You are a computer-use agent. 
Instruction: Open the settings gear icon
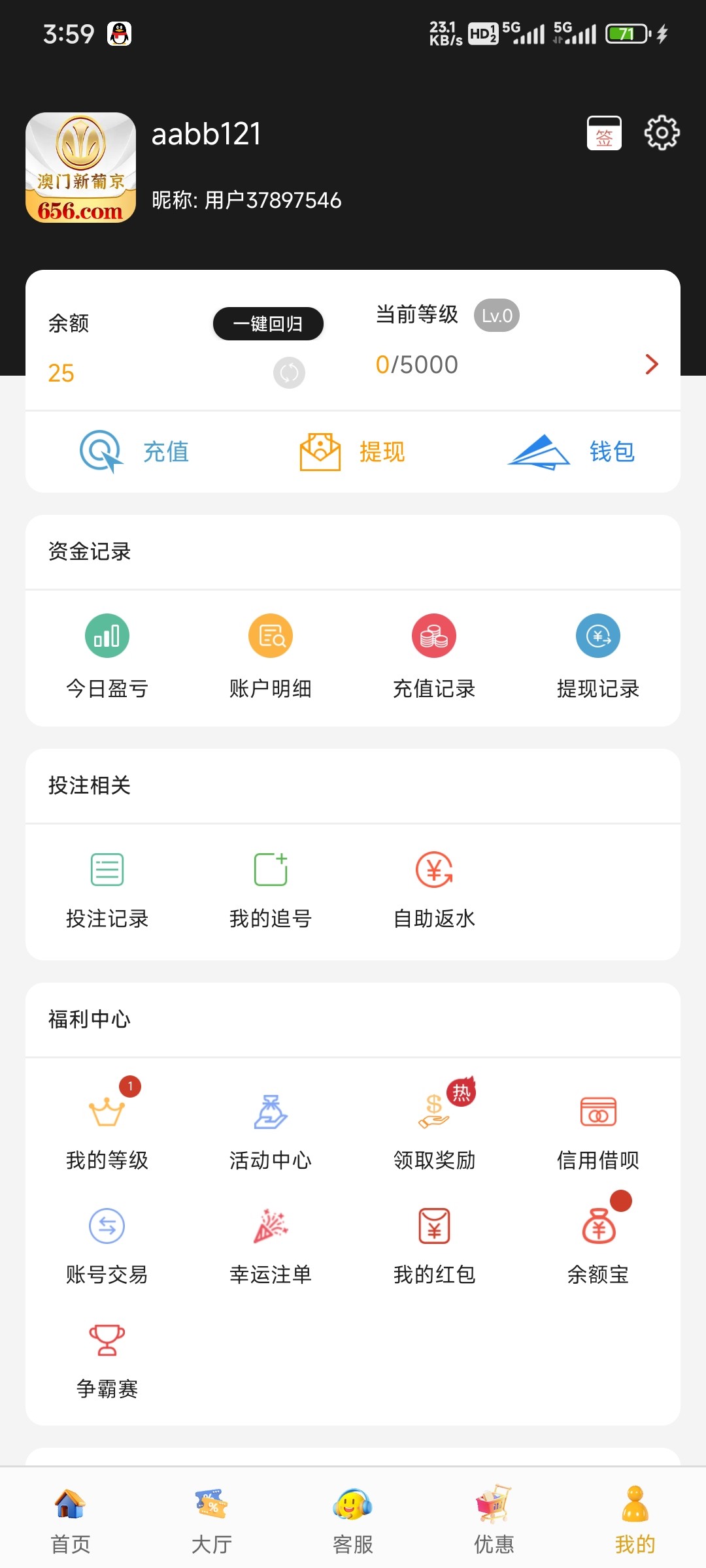[662, 133]
